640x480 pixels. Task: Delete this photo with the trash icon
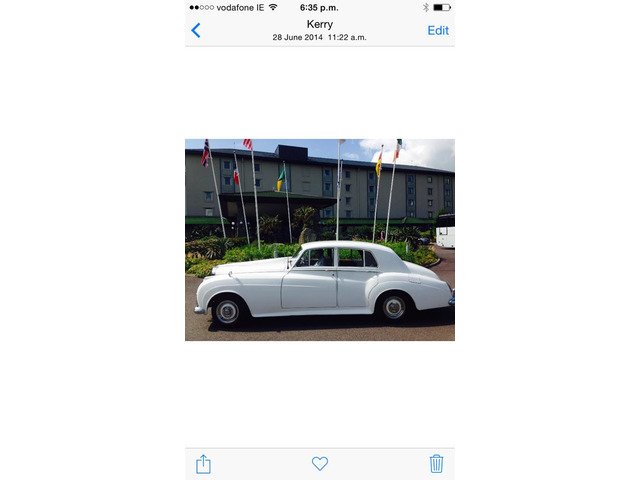[436, 464]
